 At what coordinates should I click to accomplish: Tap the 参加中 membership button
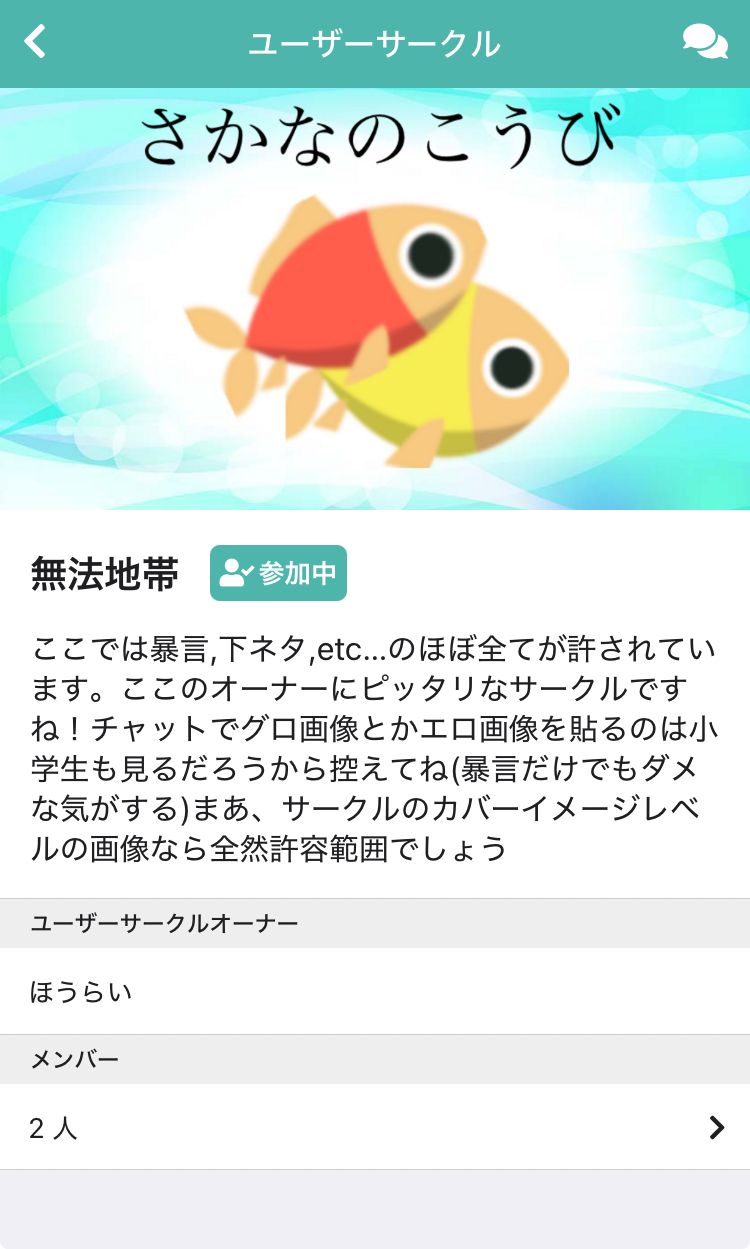[x=278, y=573]
